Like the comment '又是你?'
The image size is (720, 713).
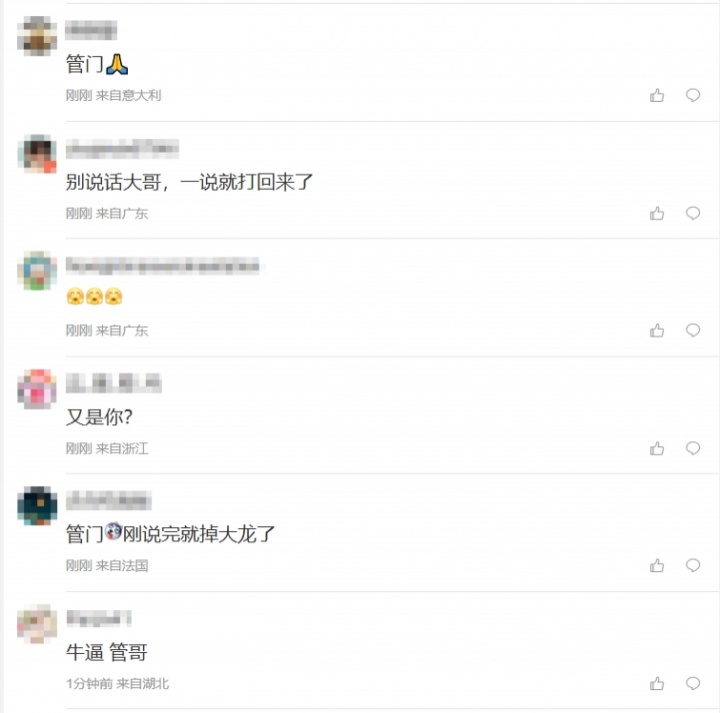[657, 449]
